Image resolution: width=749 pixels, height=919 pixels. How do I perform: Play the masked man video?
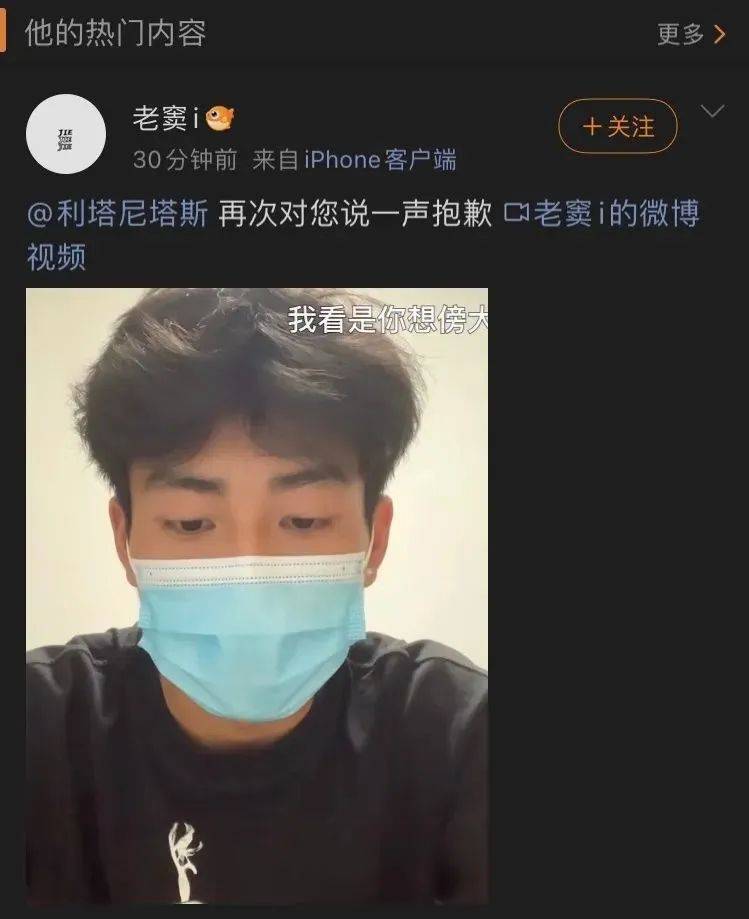pos(257,595)
